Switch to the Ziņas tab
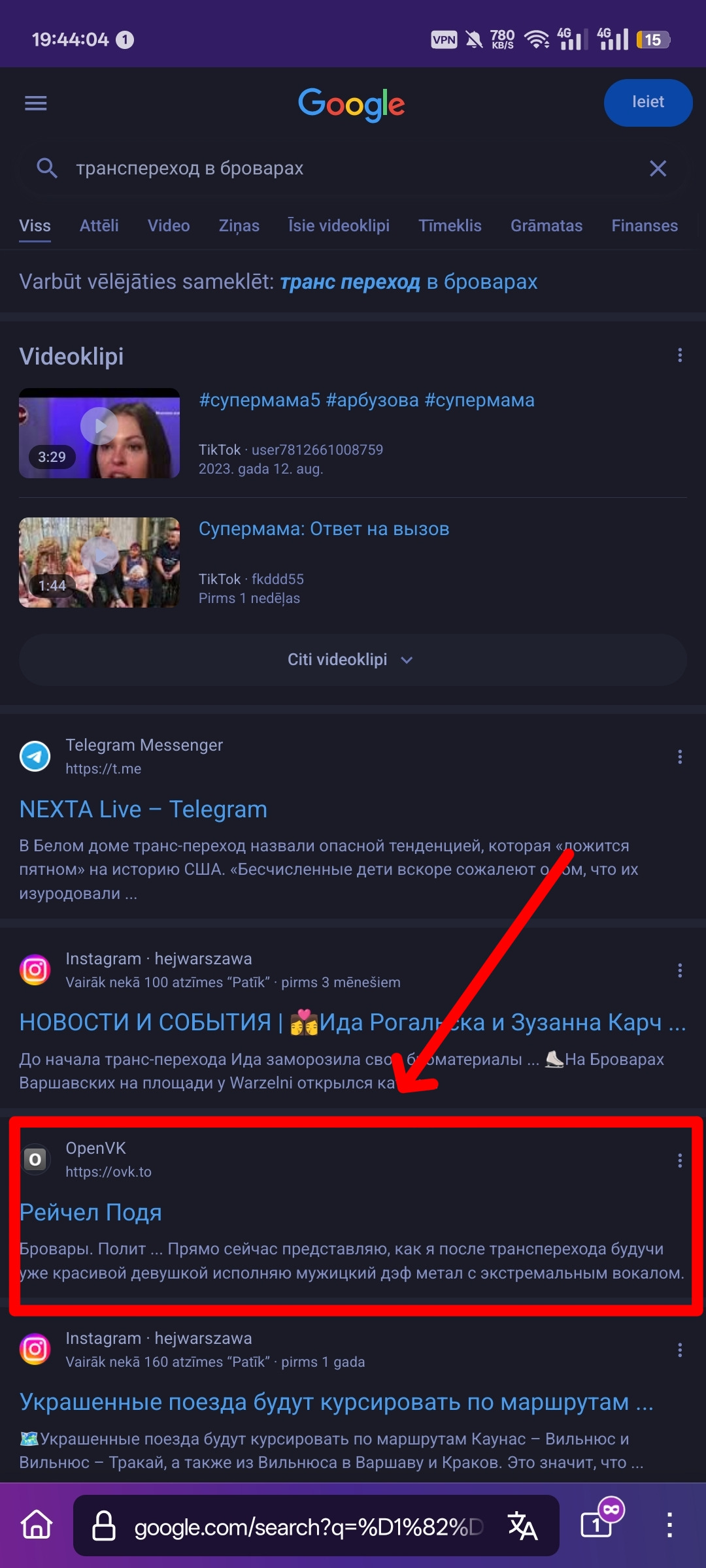Image resolution: width=706 pixels, height=1568 pixels. [239, 226]
